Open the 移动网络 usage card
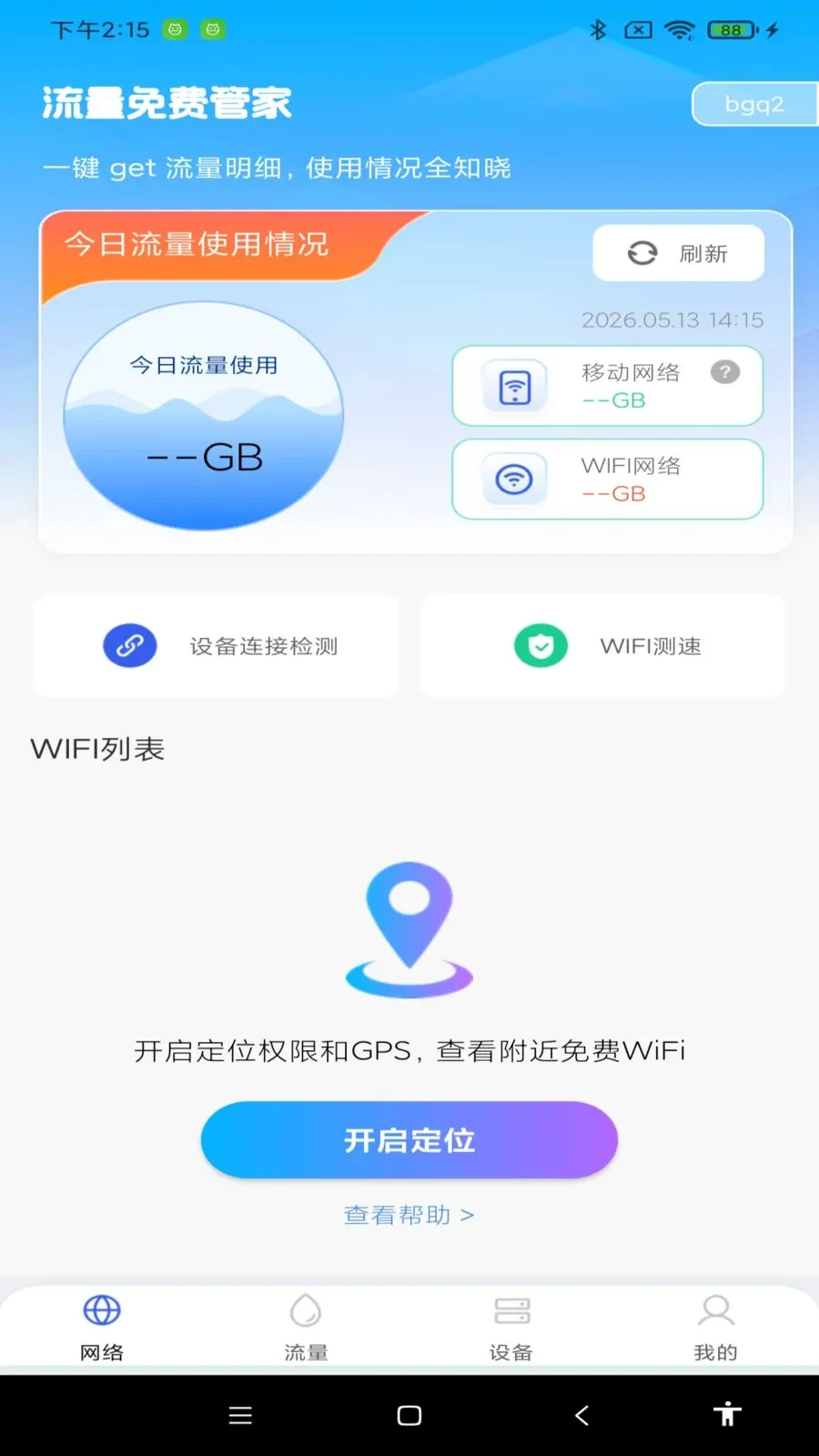 pyautogui.click(x=607, y=386)
